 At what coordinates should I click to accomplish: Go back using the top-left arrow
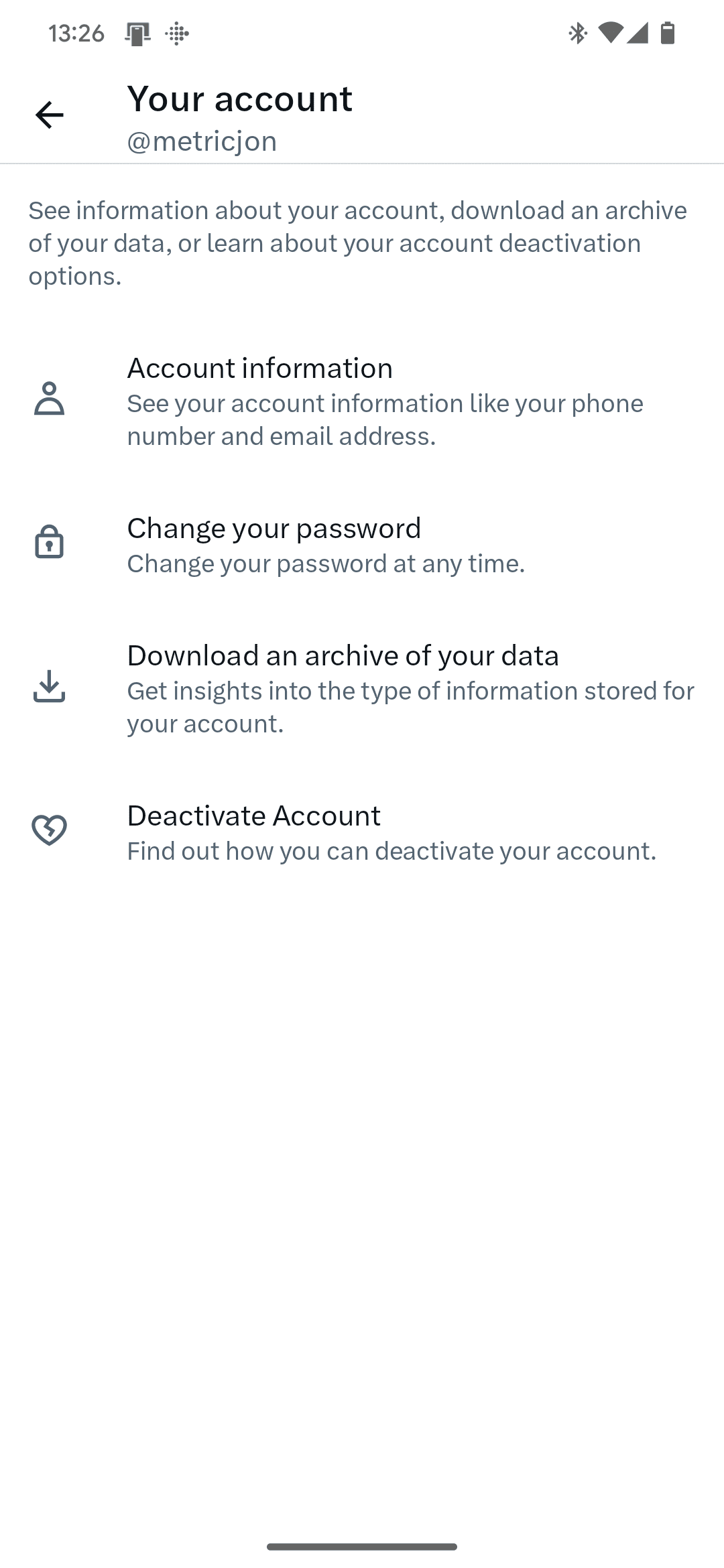pos(49,115)
